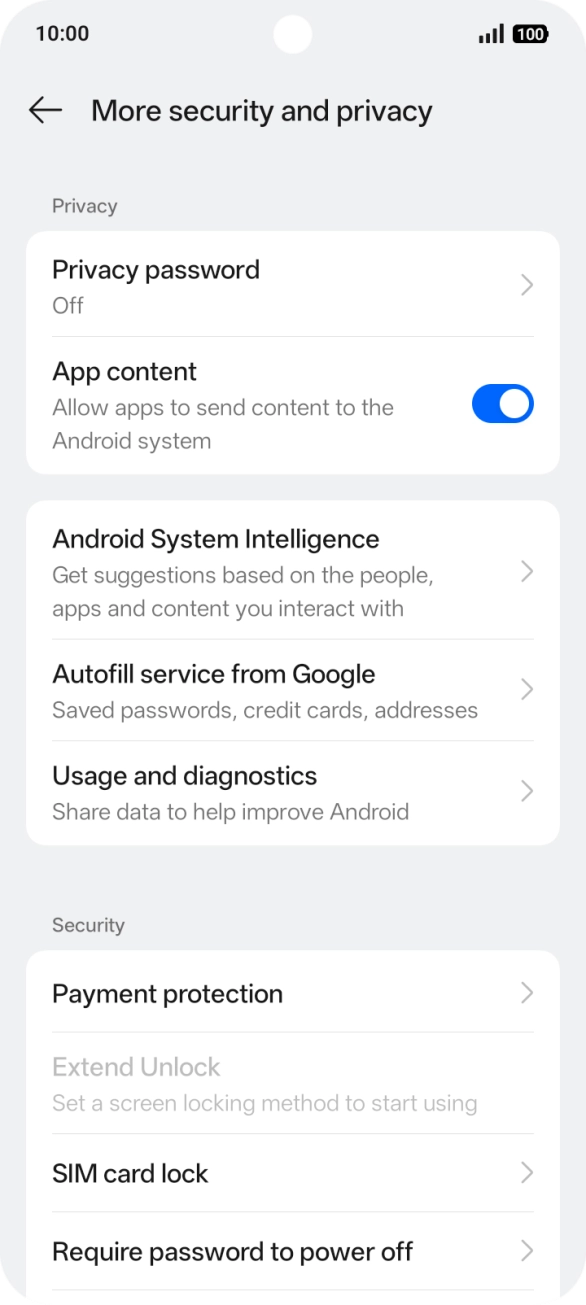The width and height of the screenshot is (586, 1305).
Task: Go back using the arrow icon
Action: [x=46, y=111]
